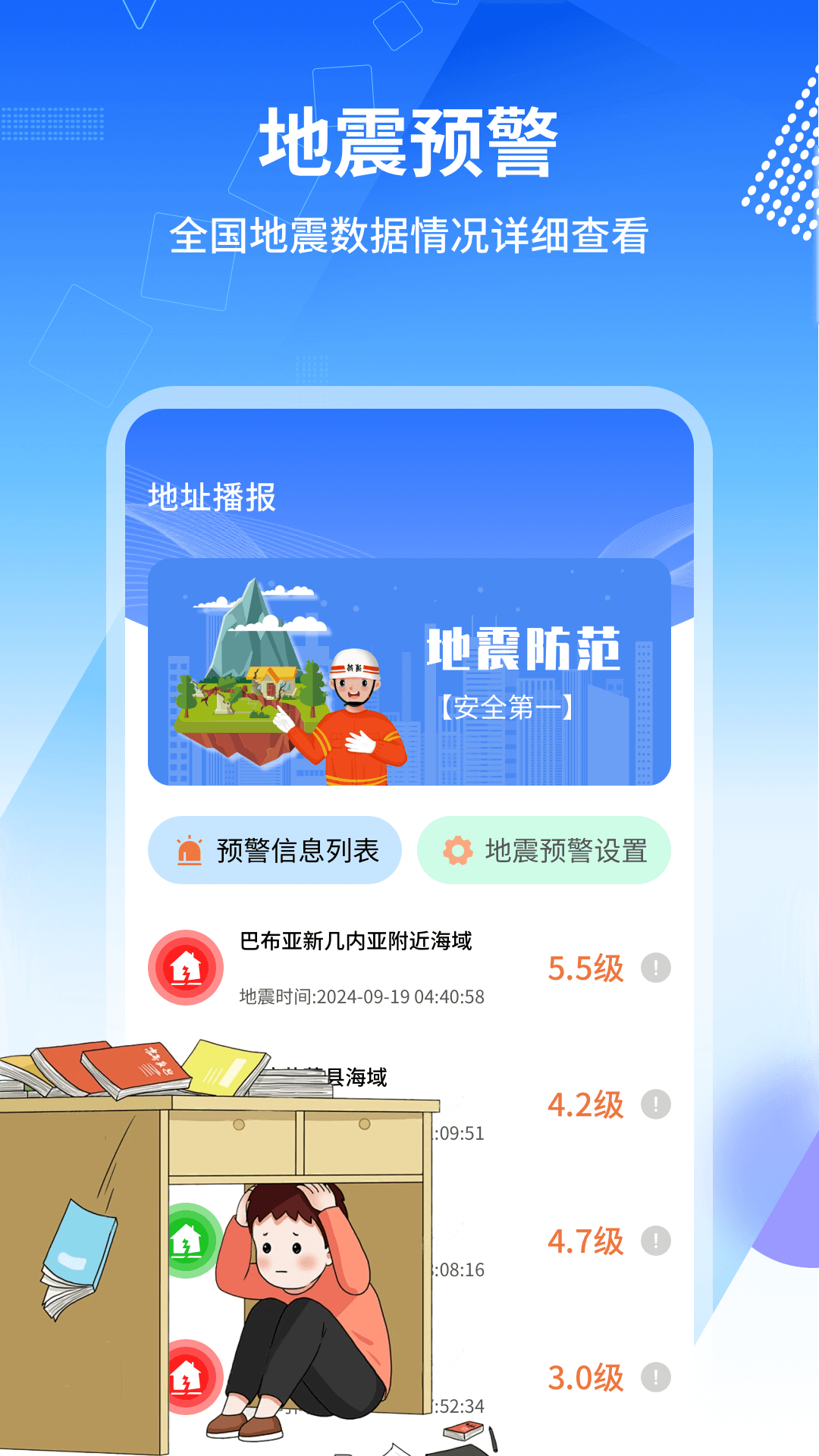Viewport: 819px width, 1456px height.
Task: Tap the 4.7级 magnitude label
Action: tap(586, 1242)
